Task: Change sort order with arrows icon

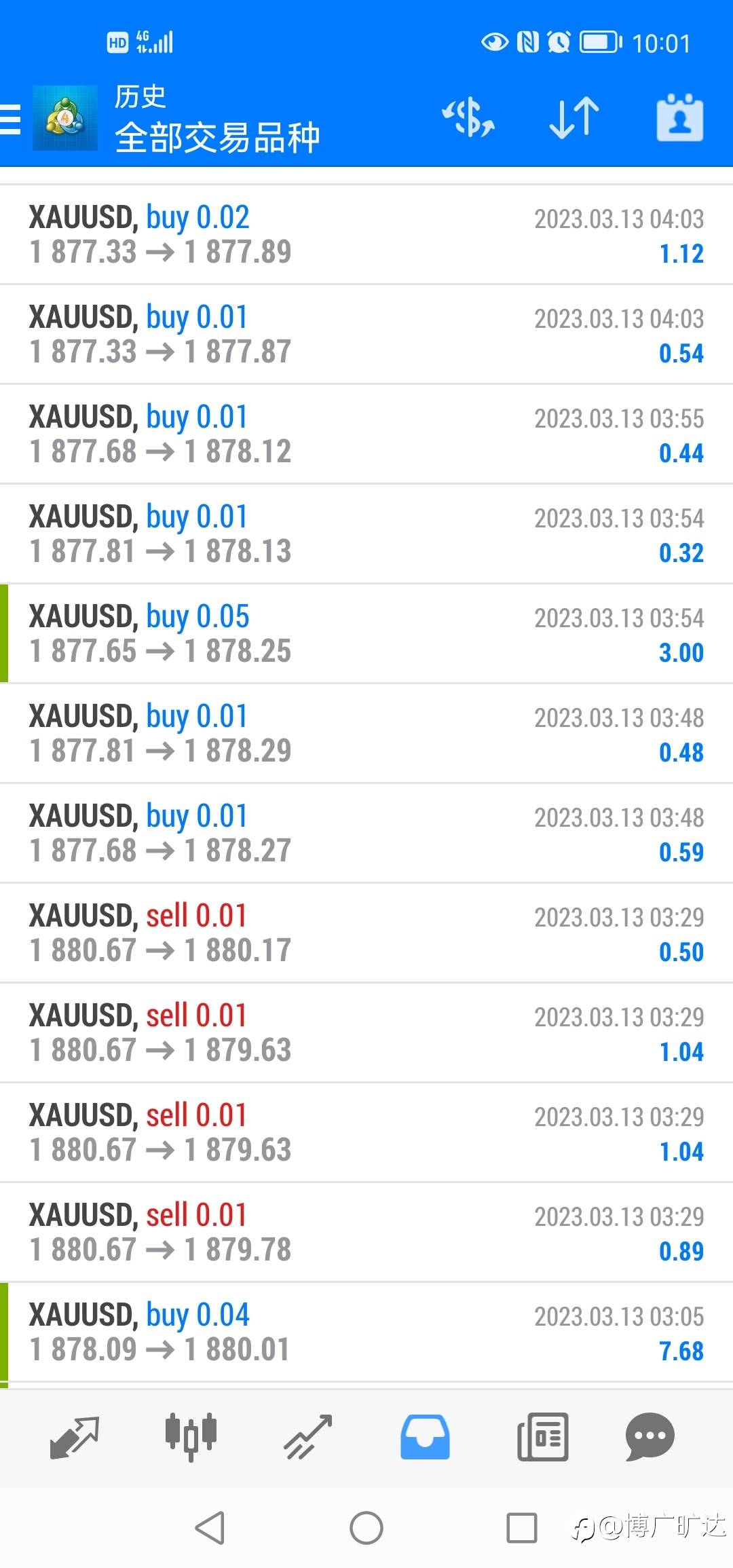Action: point(574,118)
